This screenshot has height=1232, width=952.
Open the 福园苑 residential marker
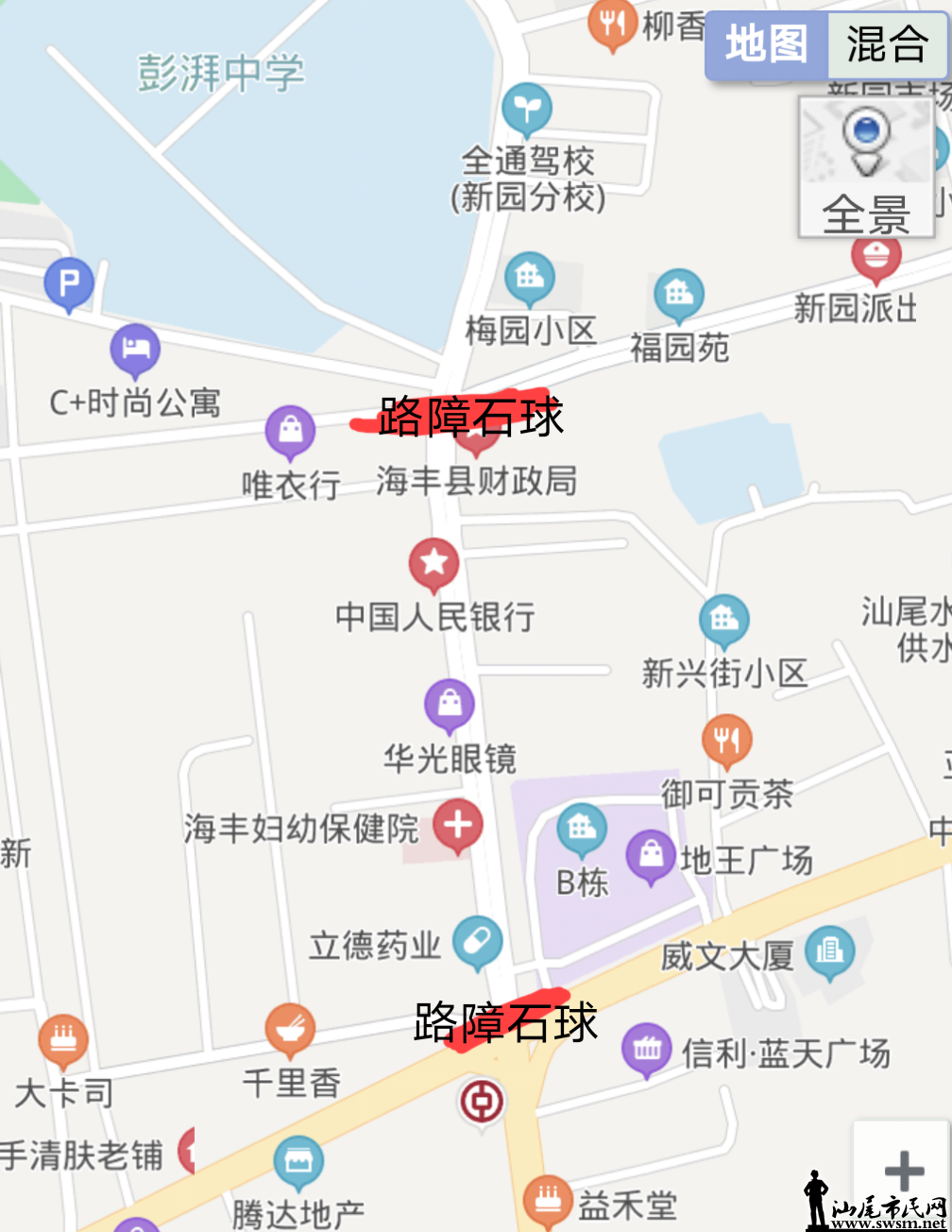point(679,294)
